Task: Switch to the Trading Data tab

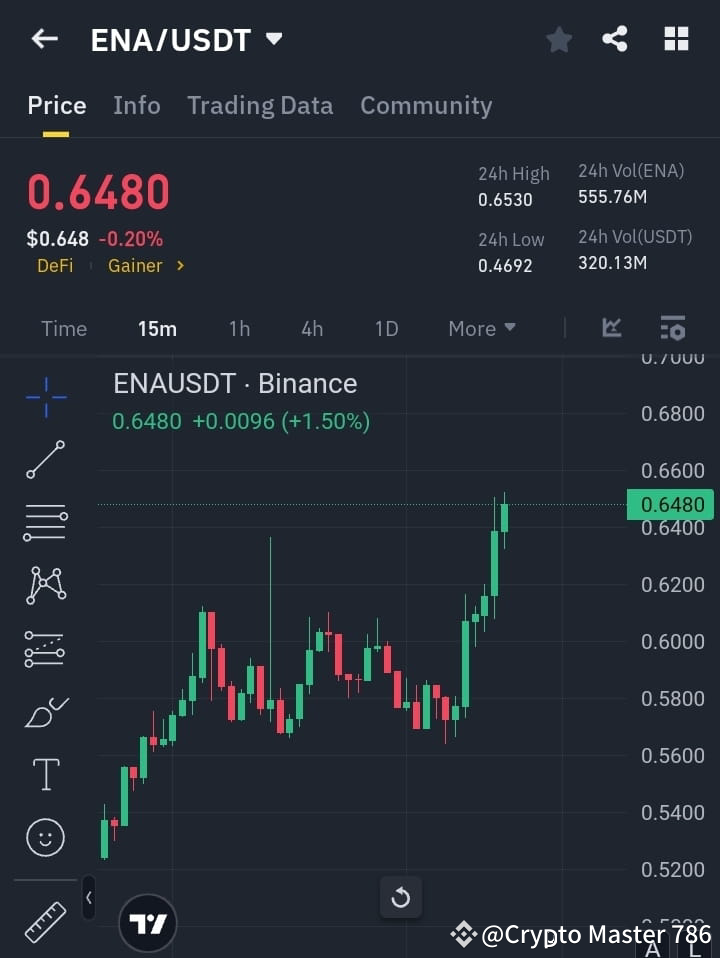Action: [x=260, y=105]
